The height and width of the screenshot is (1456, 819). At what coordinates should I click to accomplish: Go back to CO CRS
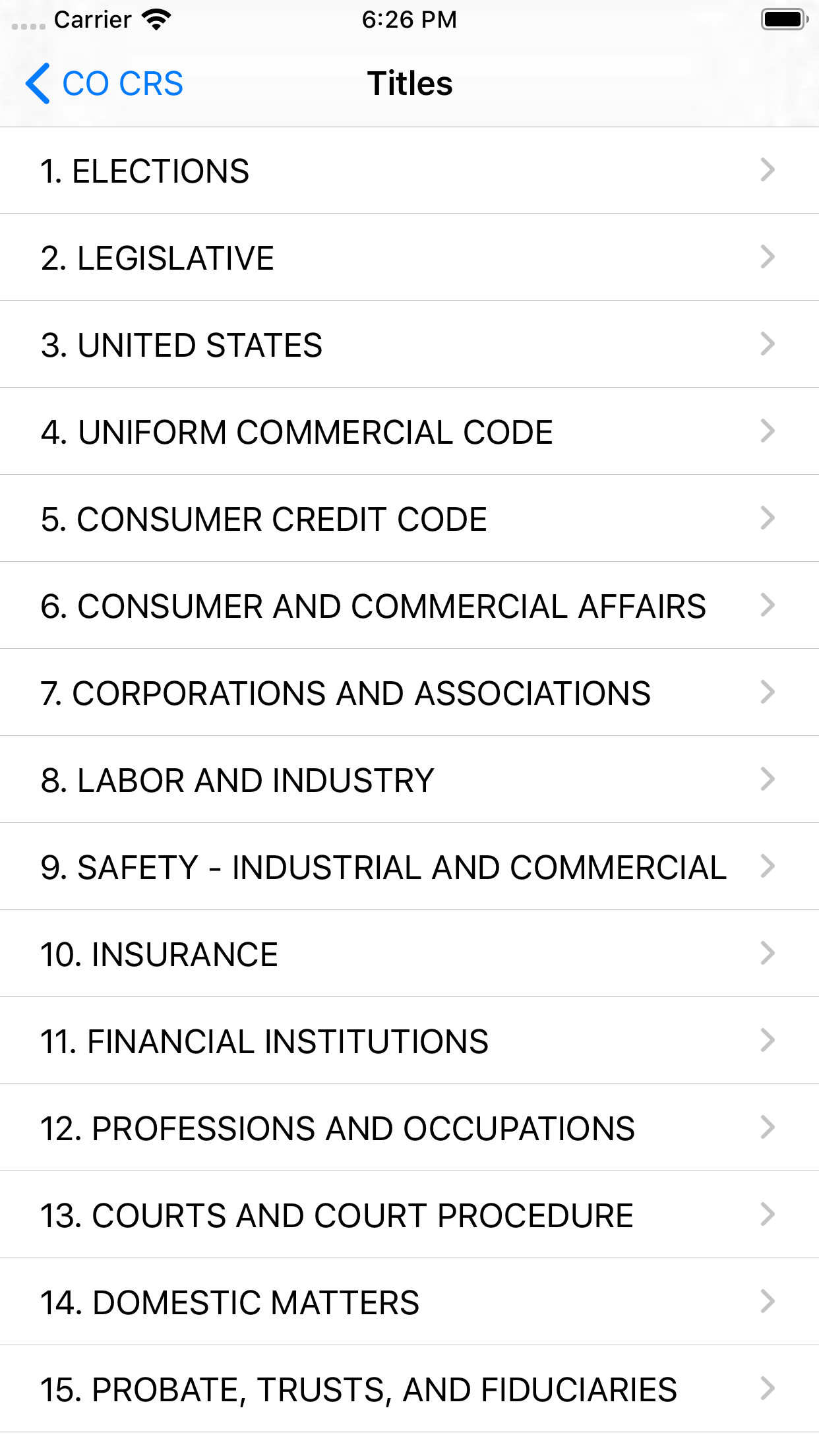(x=104, y=84)
